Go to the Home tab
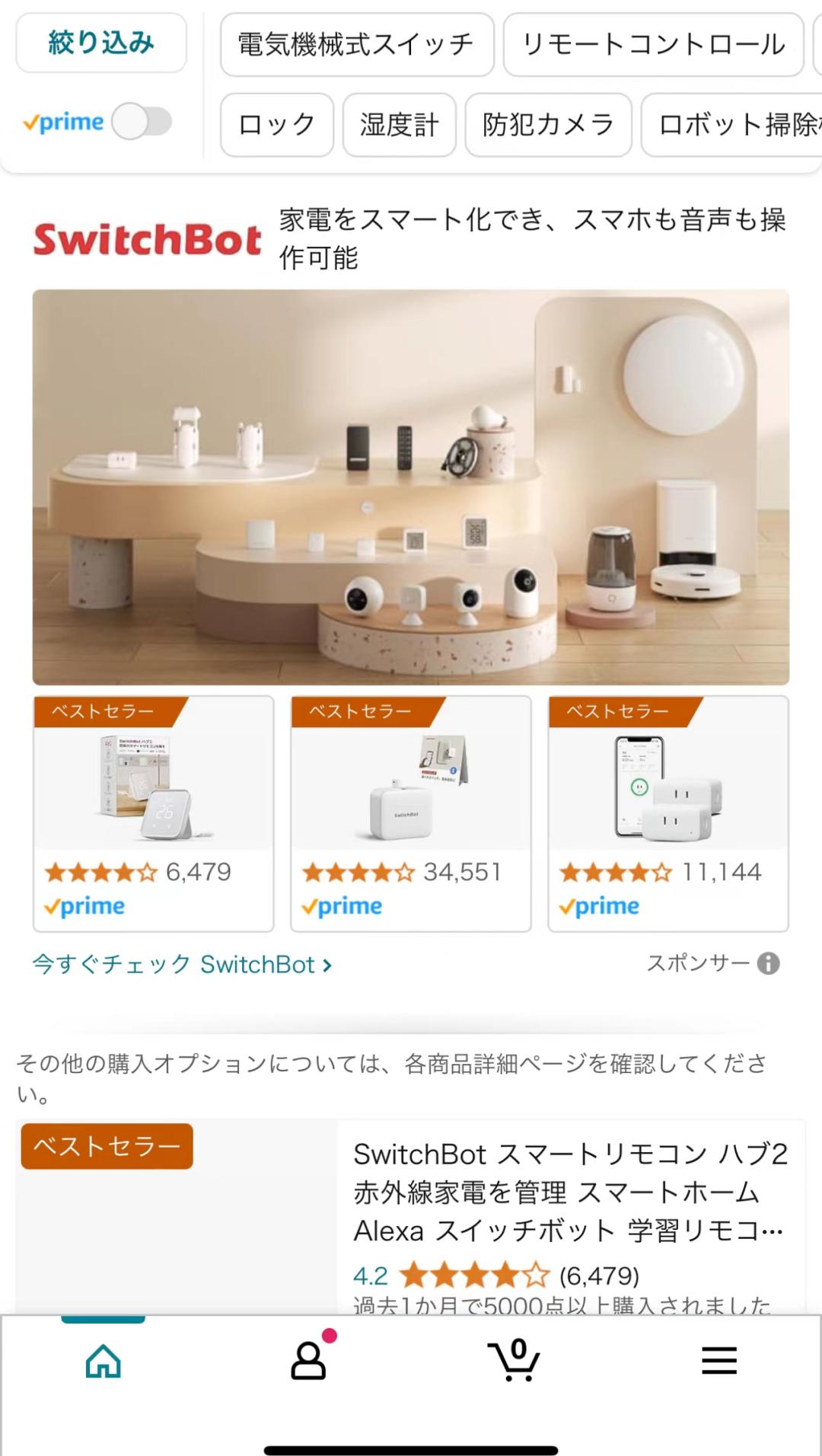This screenshot has height=1456, width=822. (104, 1361)
